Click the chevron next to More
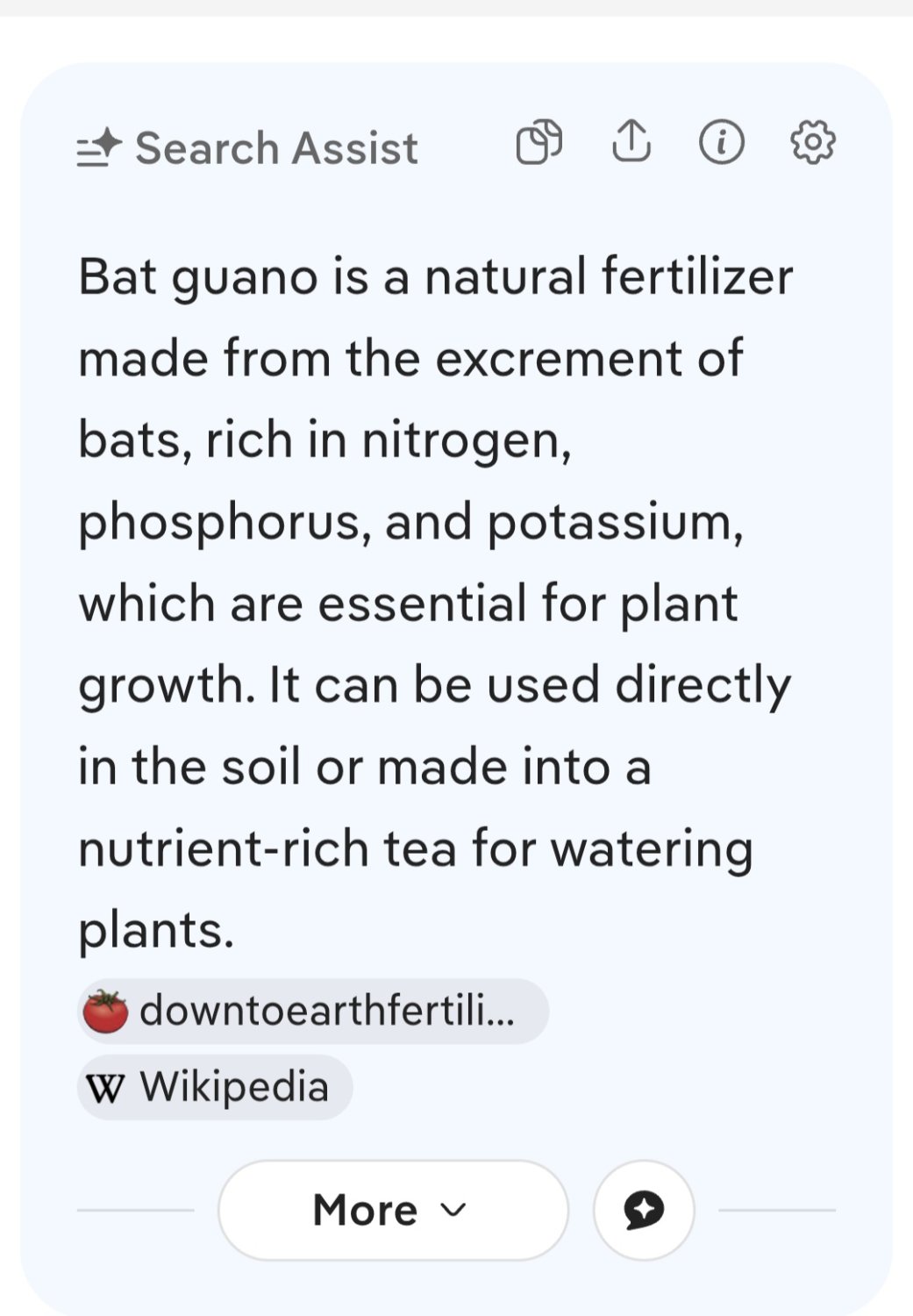913x1316 pixels. tap(451, 1211)
